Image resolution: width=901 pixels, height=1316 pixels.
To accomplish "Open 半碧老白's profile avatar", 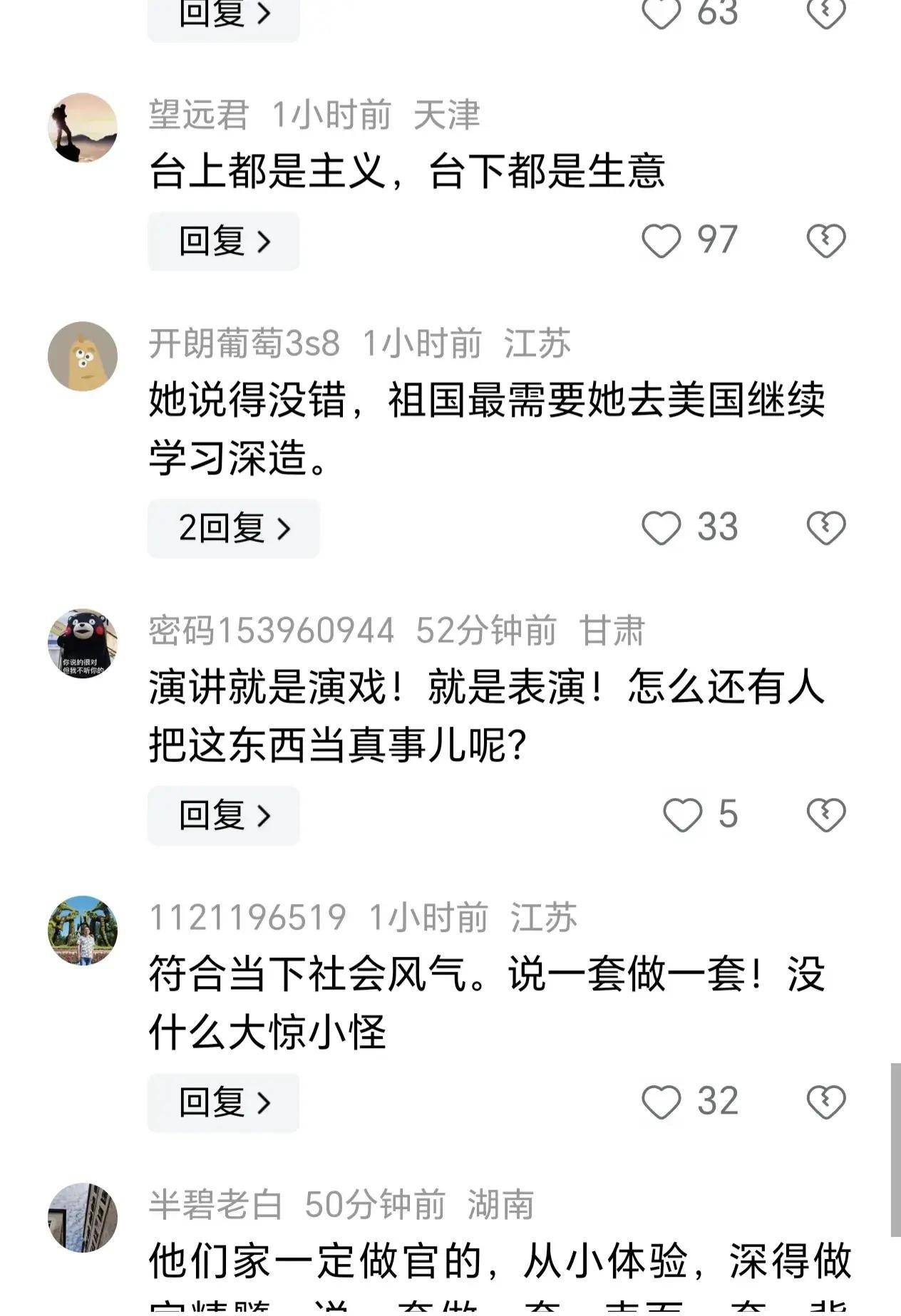I will pyautogui.click(x=83, y=1218).
